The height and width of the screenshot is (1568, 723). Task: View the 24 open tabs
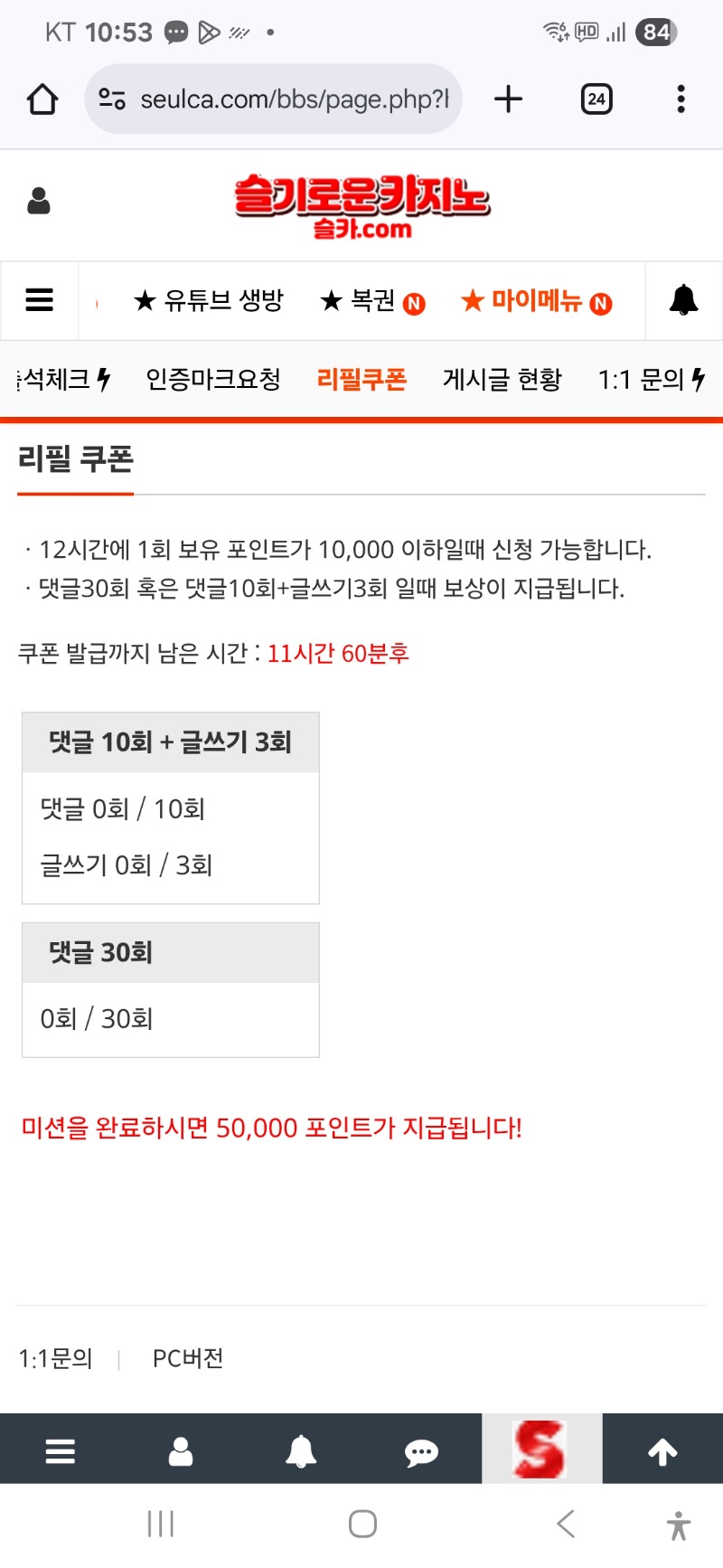tap(596, 99)
